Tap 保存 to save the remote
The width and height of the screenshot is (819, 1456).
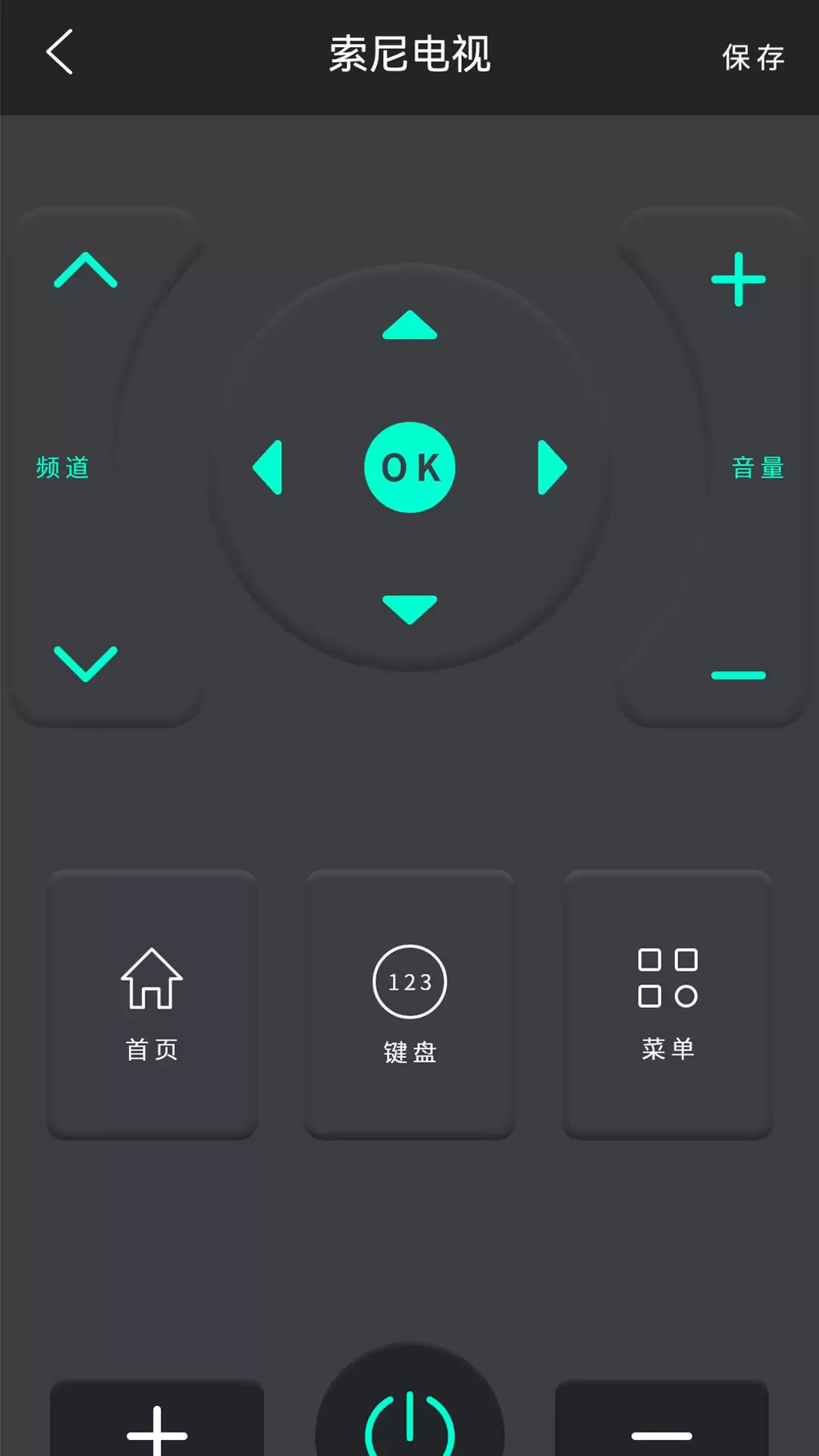(753, 57)
